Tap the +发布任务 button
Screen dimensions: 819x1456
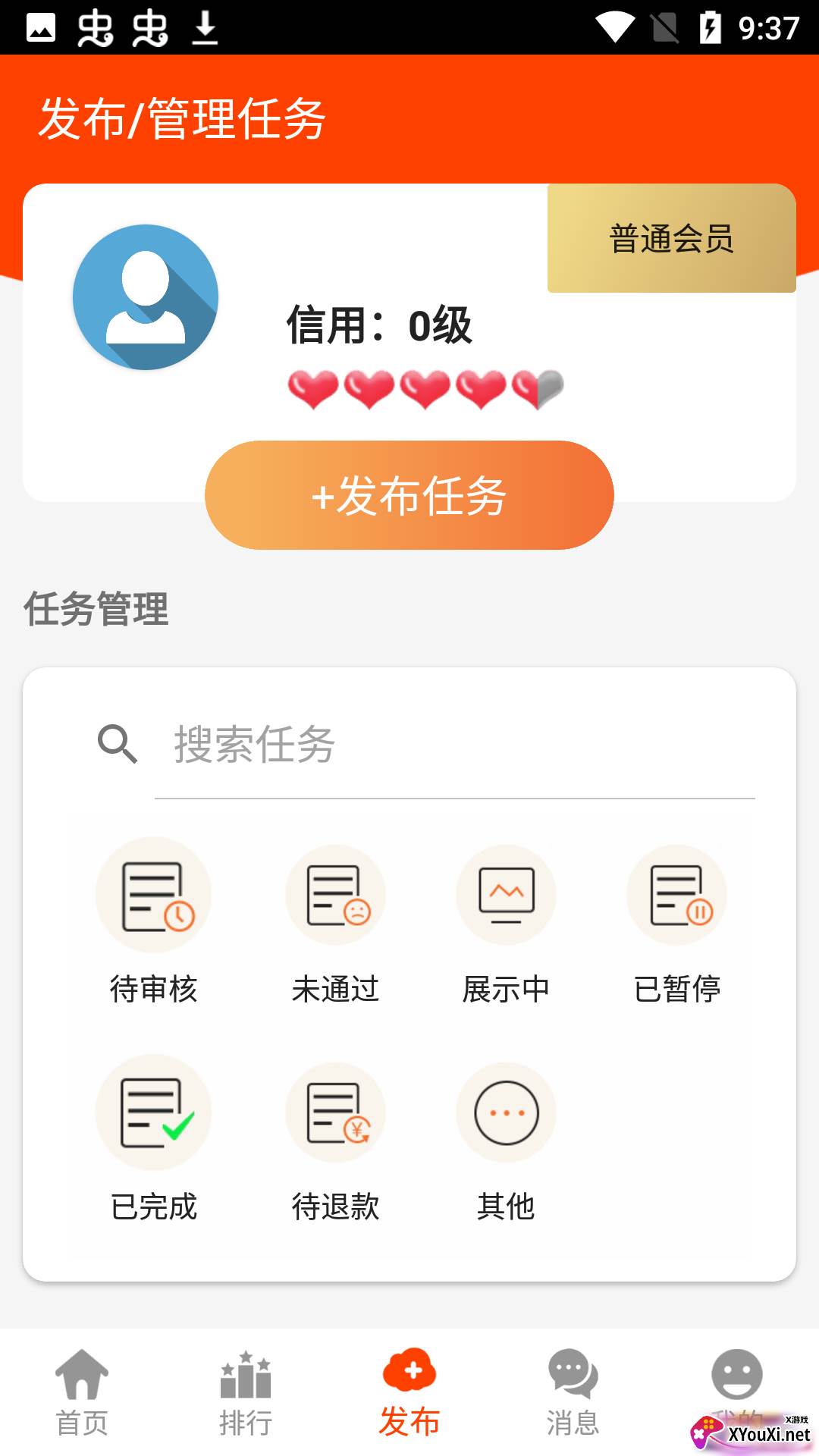tap(409, 495)
